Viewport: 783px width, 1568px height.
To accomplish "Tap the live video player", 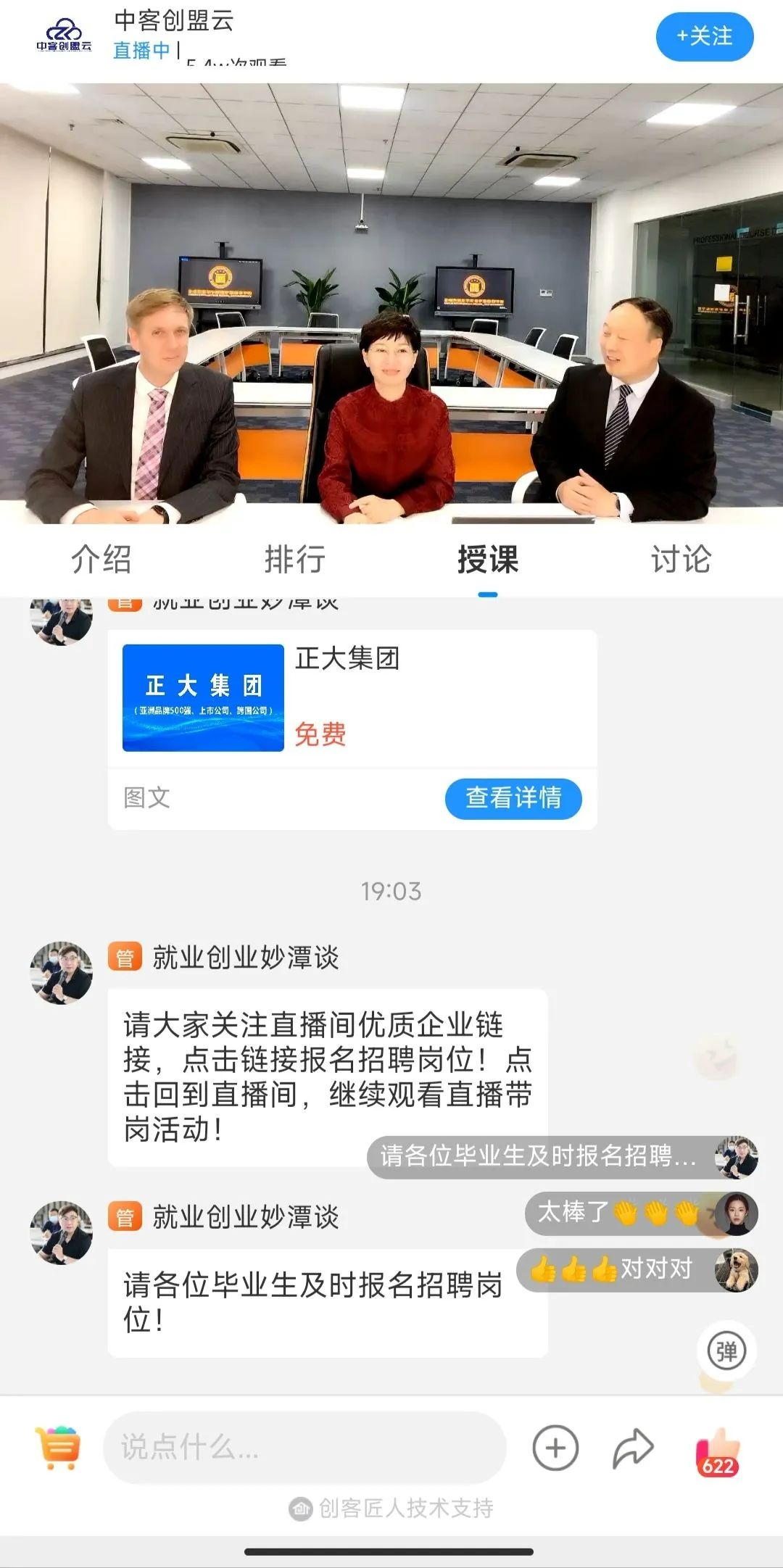I will coord(391,303).
